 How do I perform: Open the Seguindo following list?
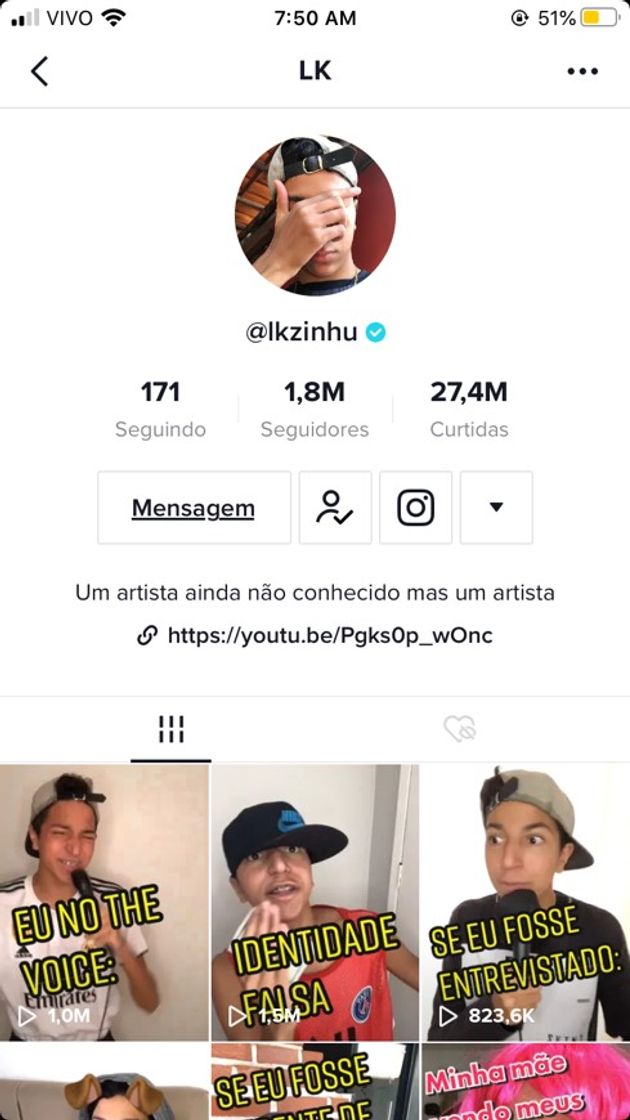tap(160, 410)
